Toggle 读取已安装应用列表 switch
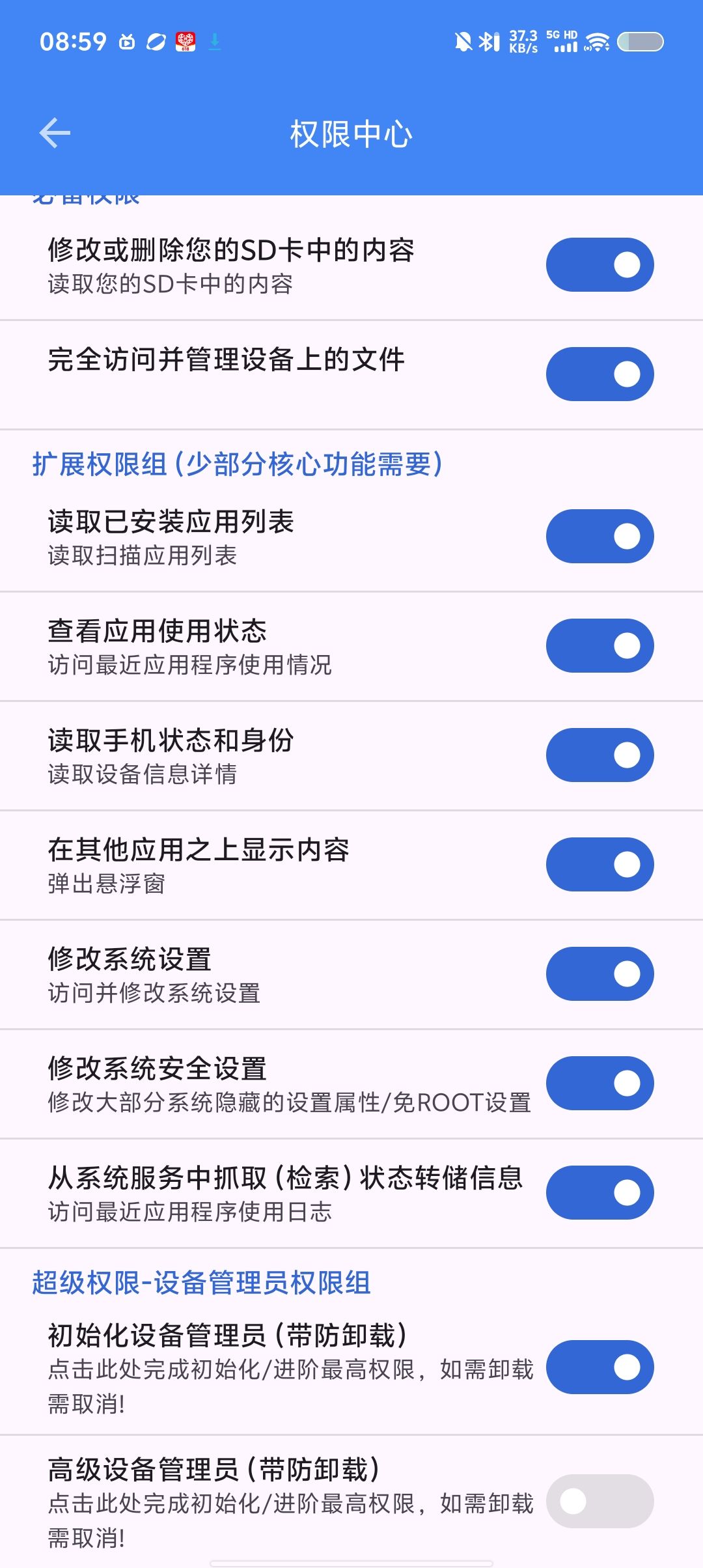This screenshot has height=1568, width=703. point(600,536)
